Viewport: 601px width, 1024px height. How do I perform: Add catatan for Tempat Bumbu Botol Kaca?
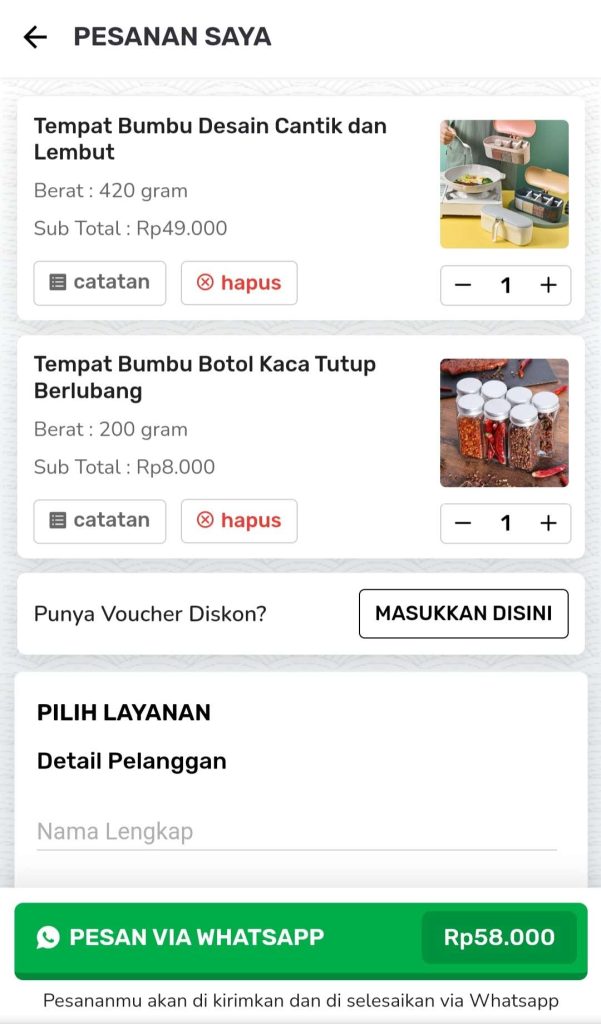coord(100,521)
